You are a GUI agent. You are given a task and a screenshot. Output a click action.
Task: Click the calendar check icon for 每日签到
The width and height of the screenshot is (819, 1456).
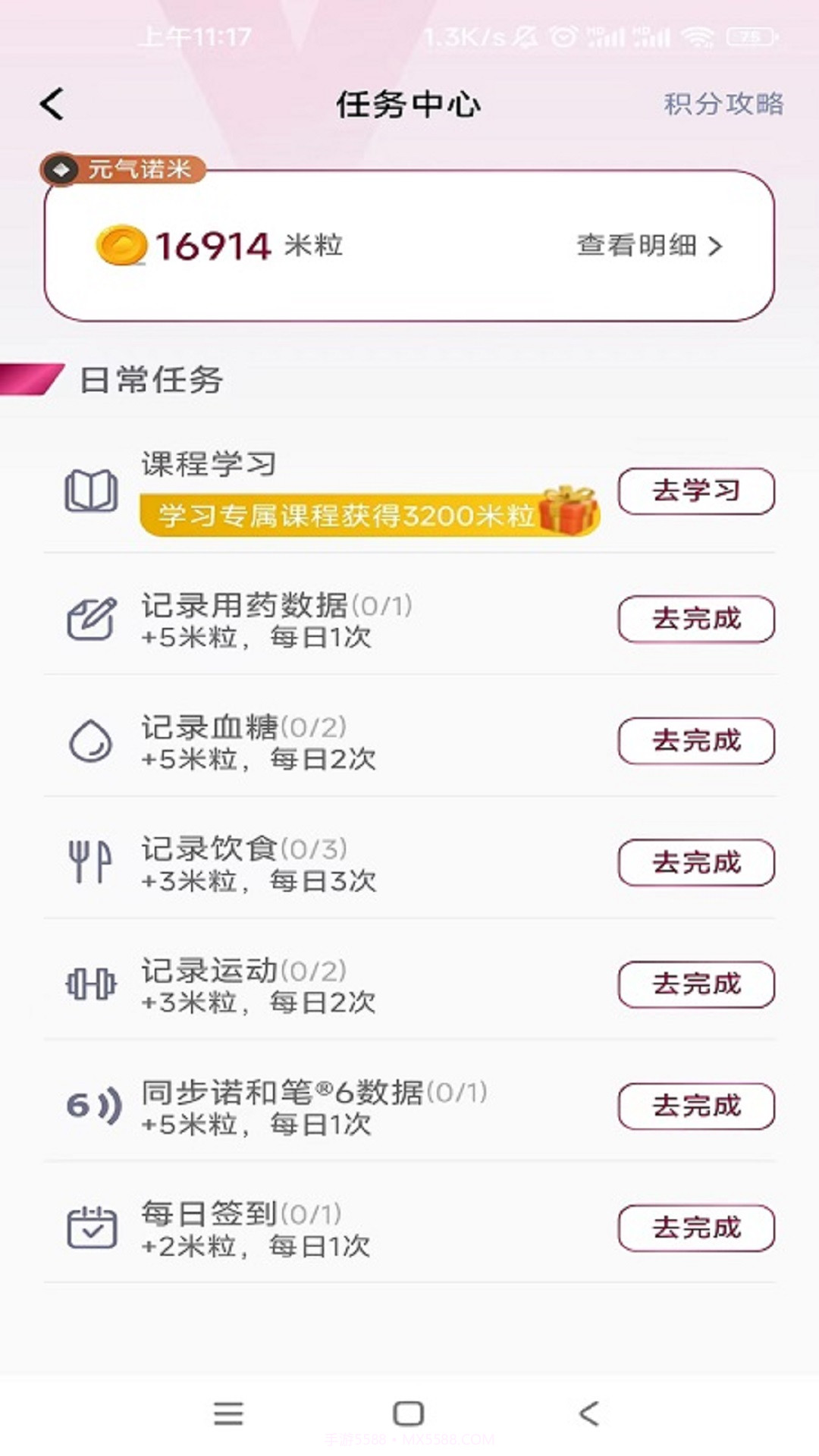pos(91,1227)
